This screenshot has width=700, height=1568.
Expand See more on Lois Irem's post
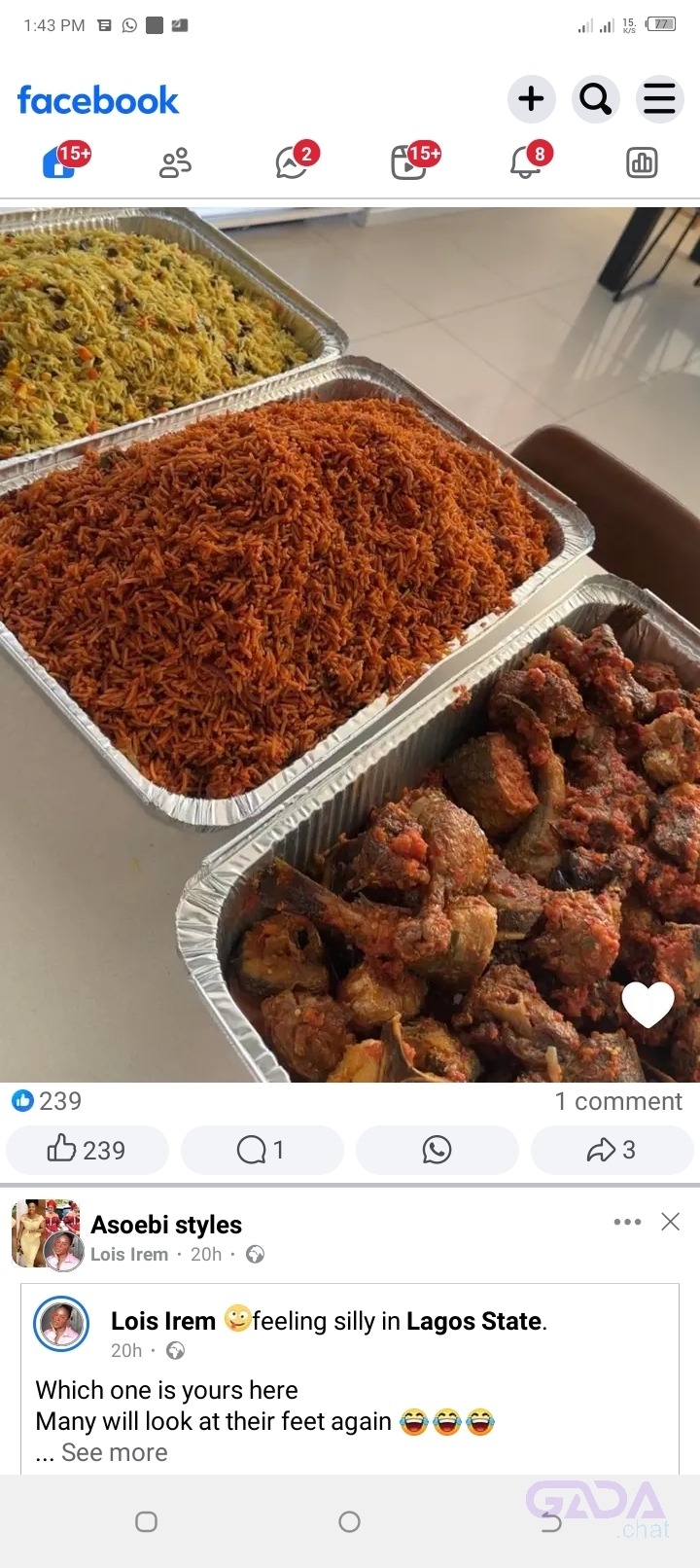(114, 1452)
